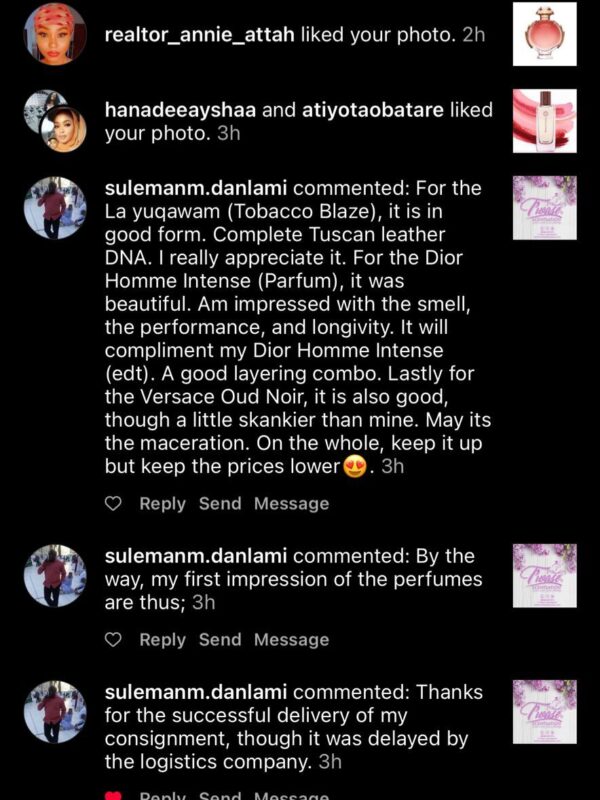Viewport: 600px width, 800px height.
Task: Open the post thumbnail beside the 'successful delivery' comment
Action: (x=544, y=711)
